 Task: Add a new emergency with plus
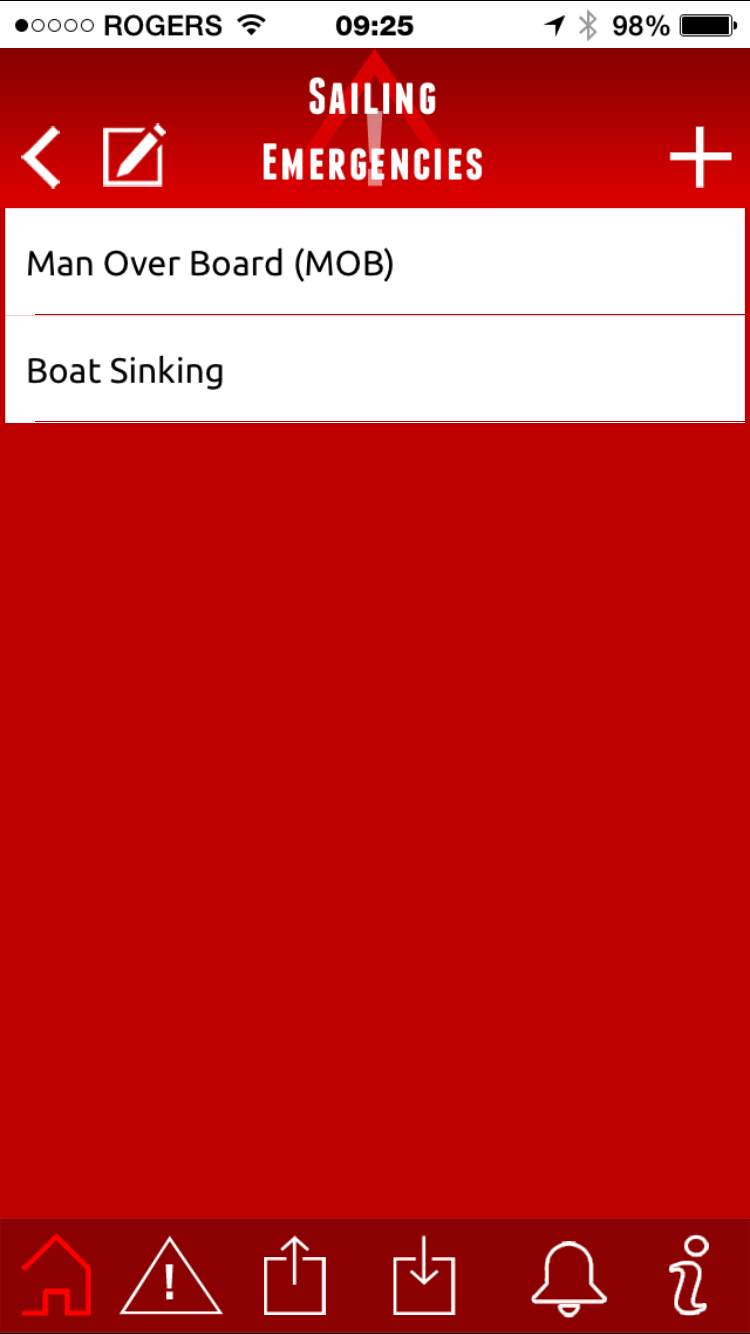click(700, 157)
